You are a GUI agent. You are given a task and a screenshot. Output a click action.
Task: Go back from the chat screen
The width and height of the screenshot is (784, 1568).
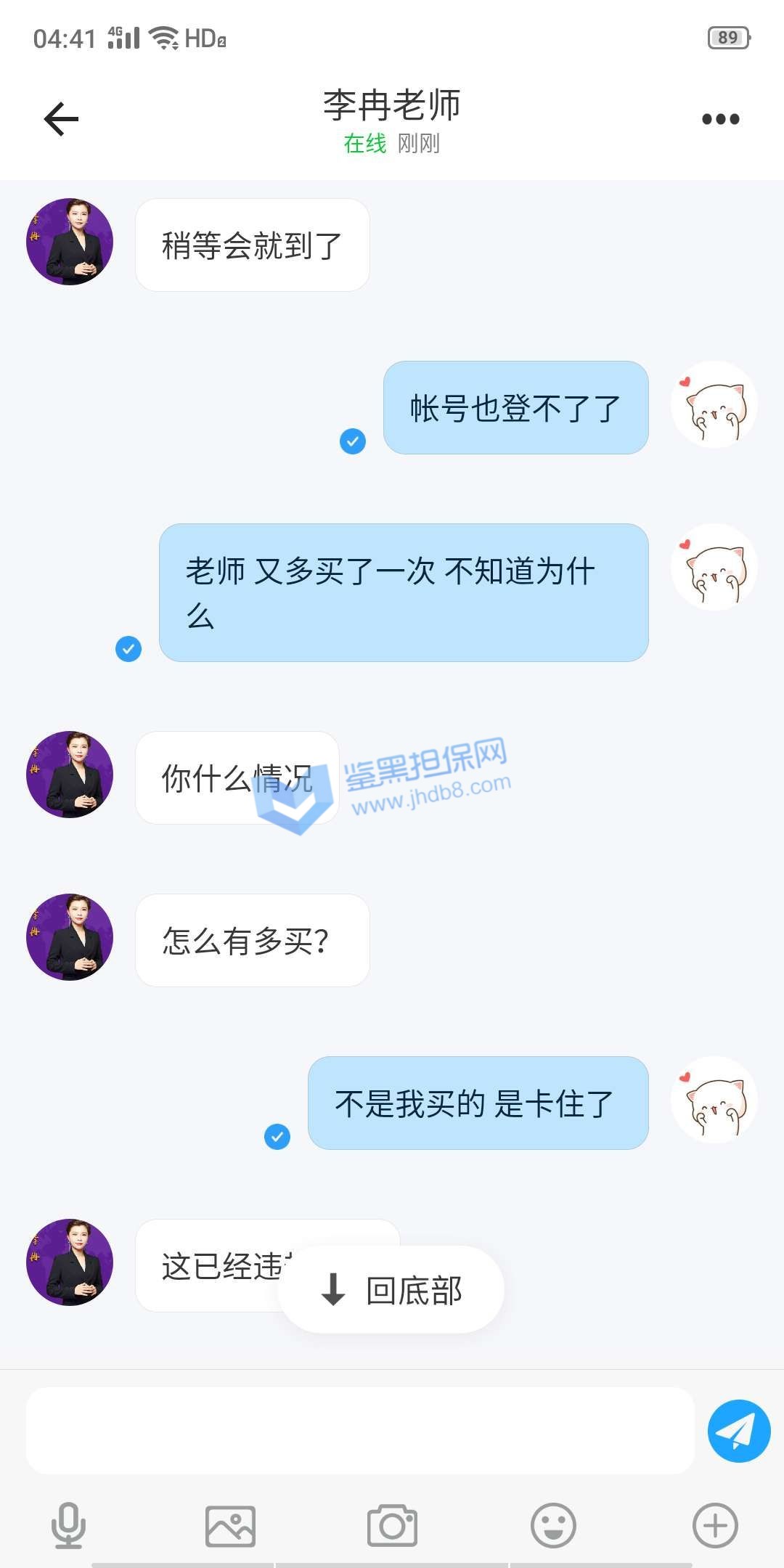[x=61, y=119]
